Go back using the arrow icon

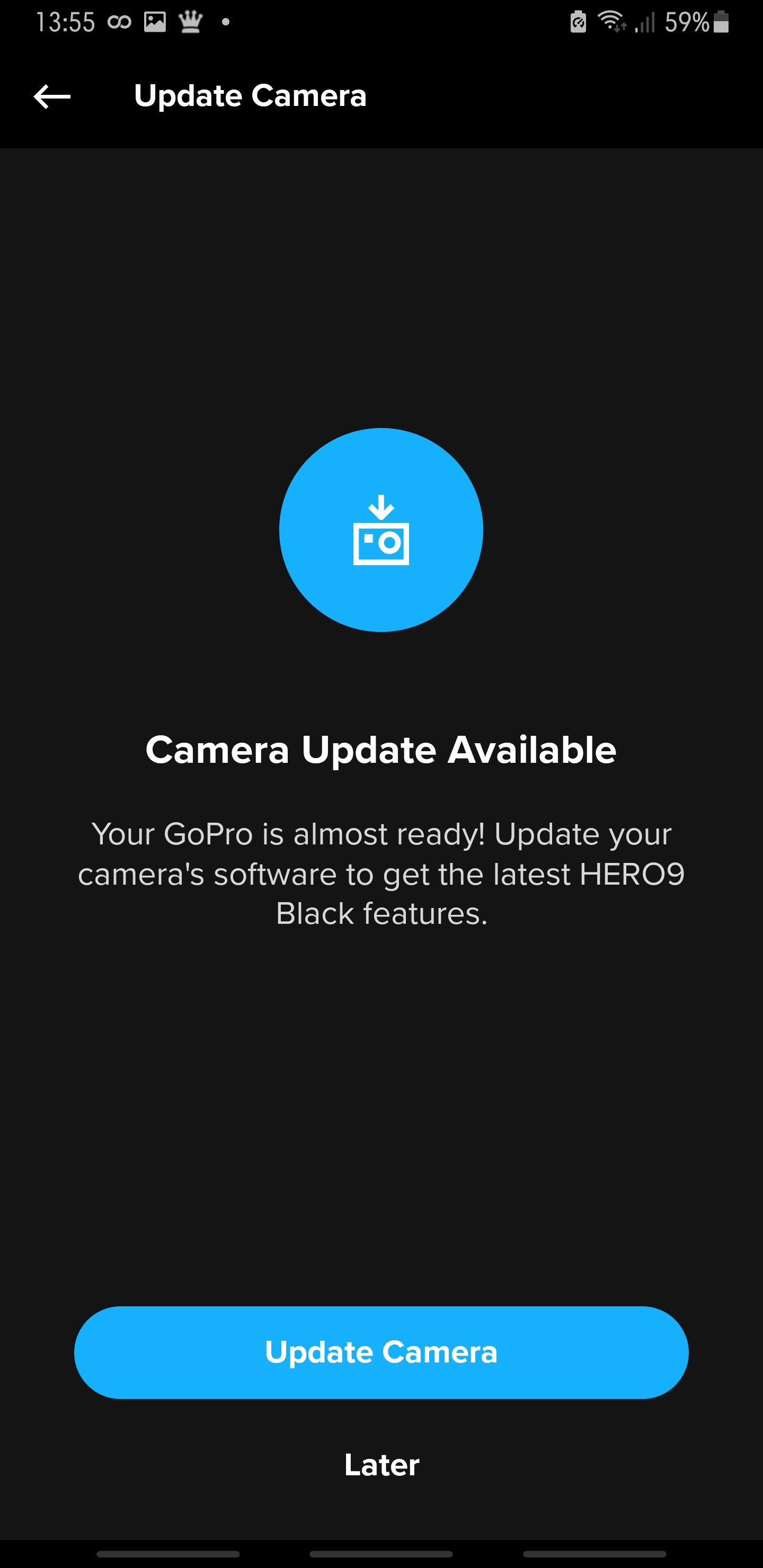tap(52, 96)
